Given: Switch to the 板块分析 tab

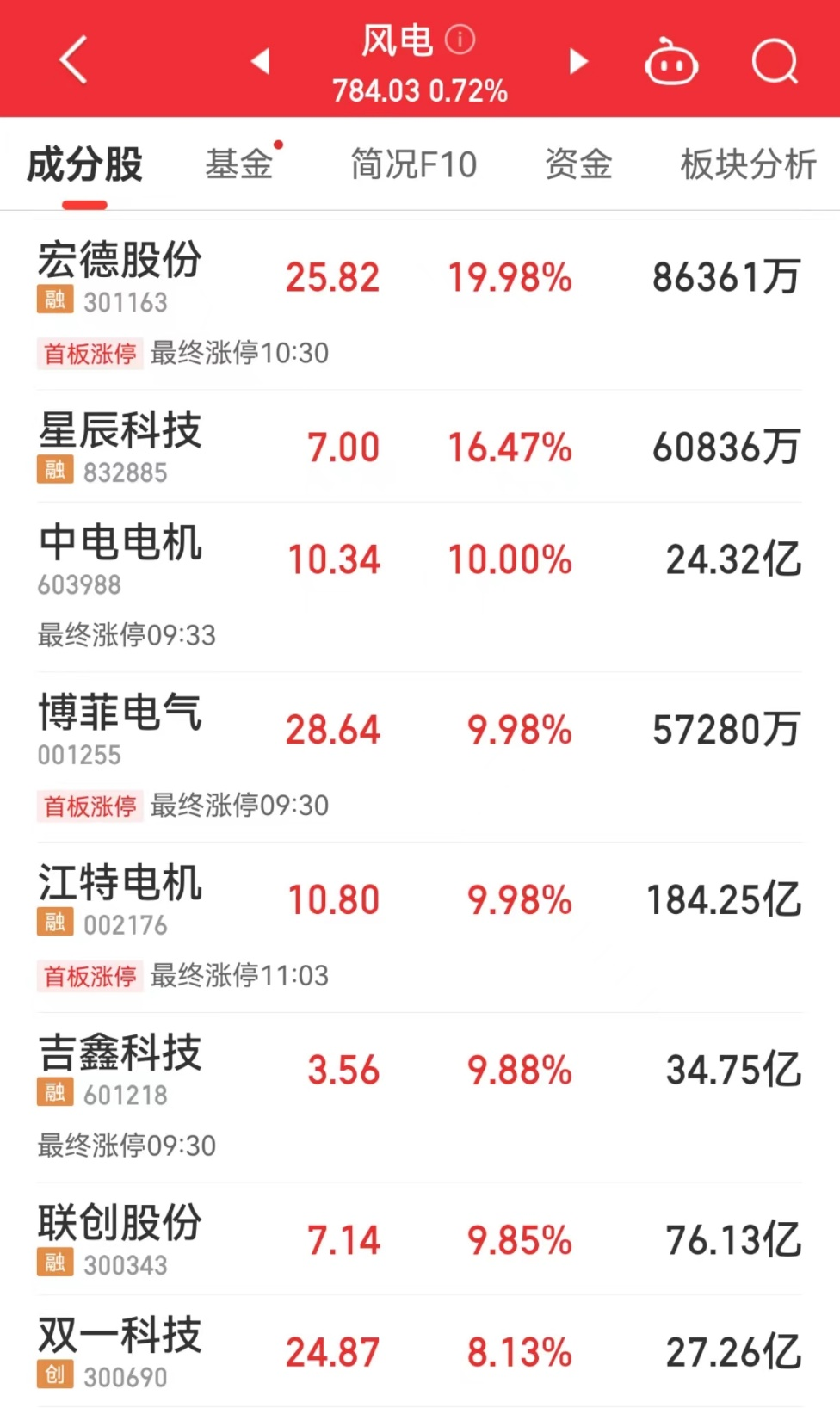Looking at the screenshot, I should click(748, 164).
